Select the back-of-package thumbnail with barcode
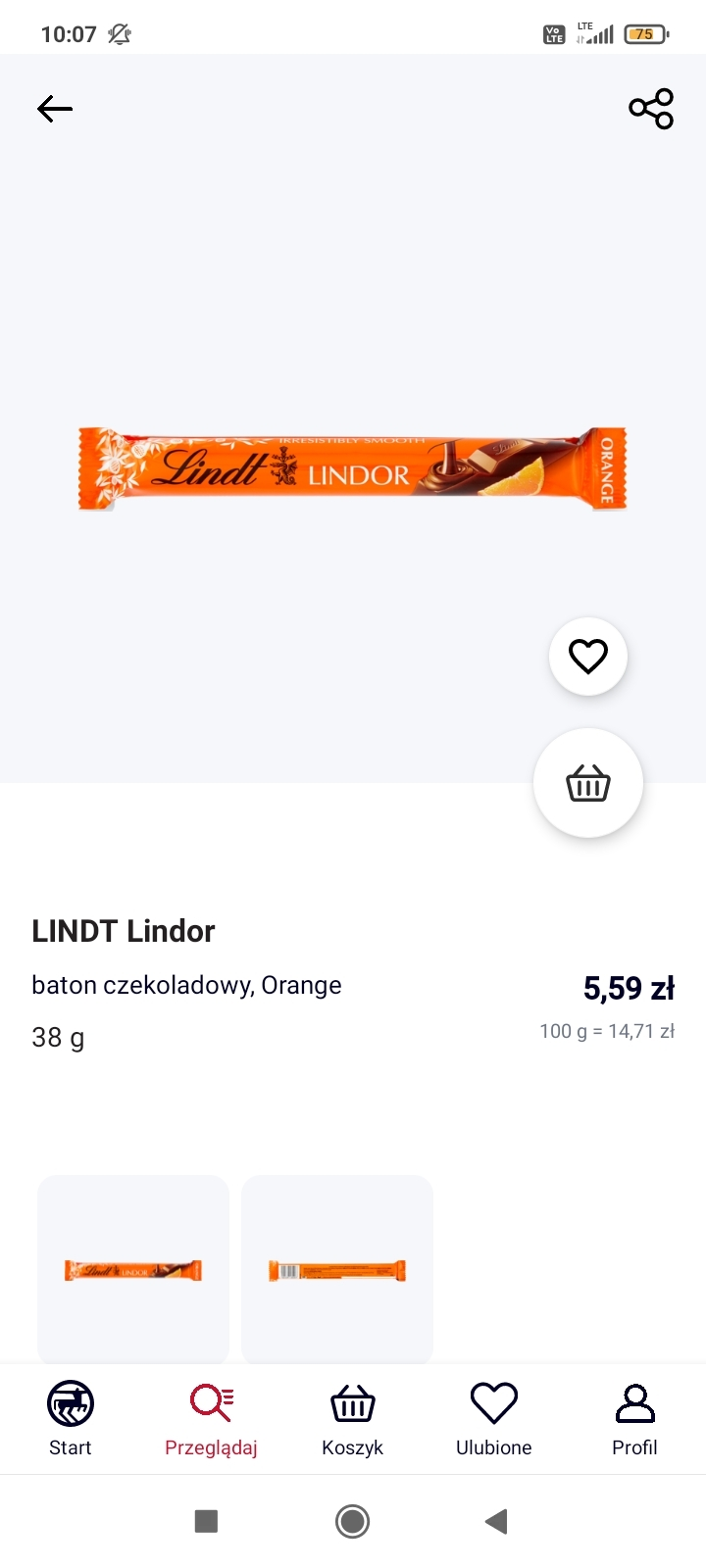Screen dimensions: 706x1568 (x=337, y=1270)
